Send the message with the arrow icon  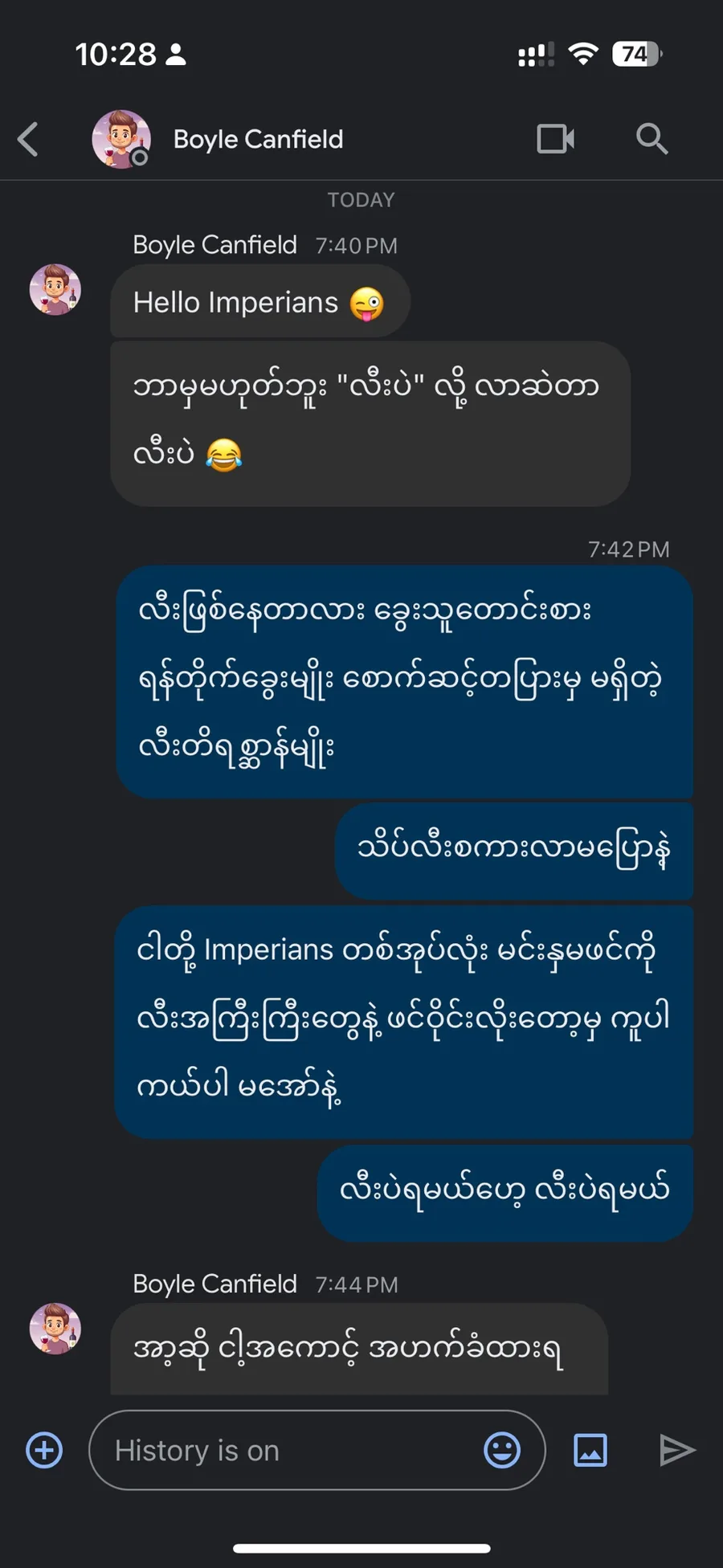click(x=676, y=1450)
